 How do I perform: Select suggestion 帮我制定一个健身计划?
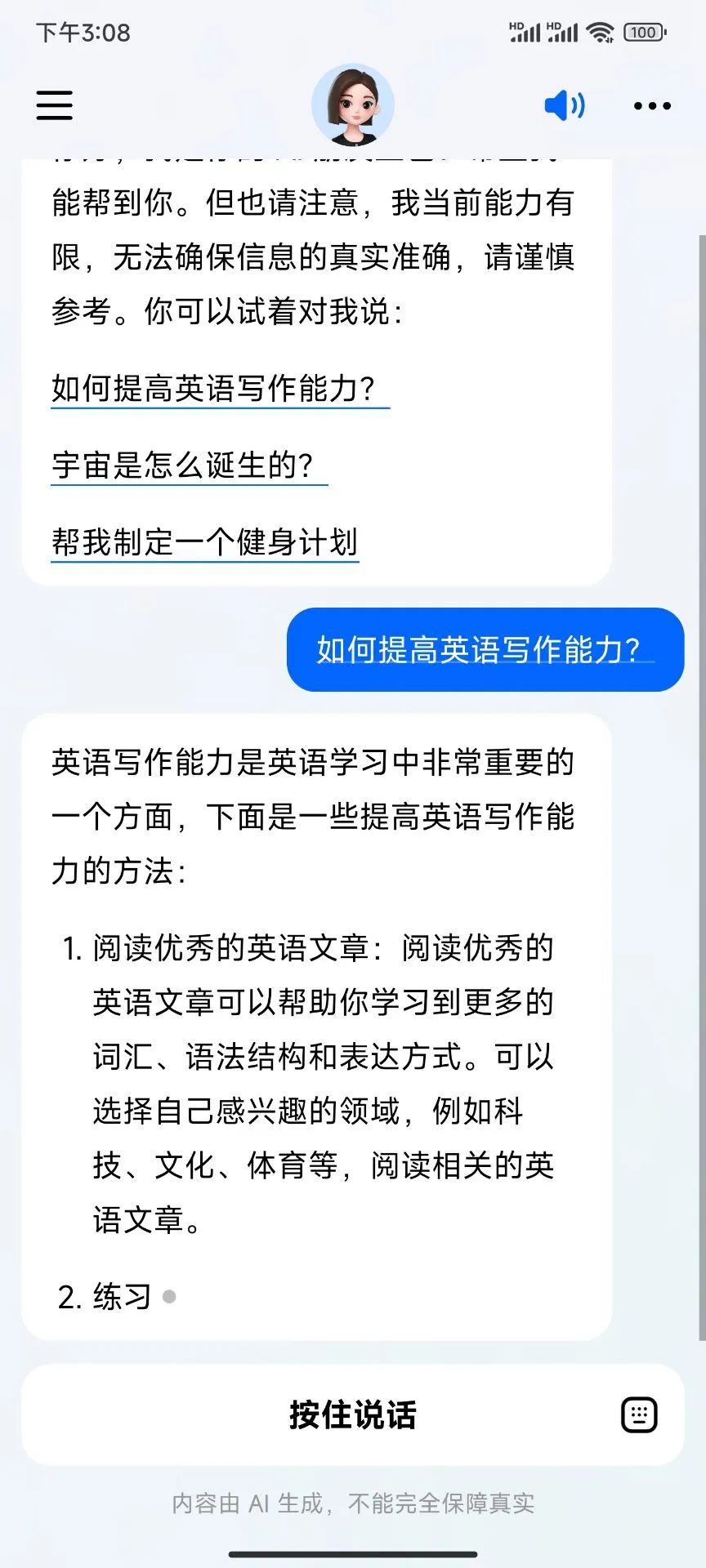pos(204,541)
